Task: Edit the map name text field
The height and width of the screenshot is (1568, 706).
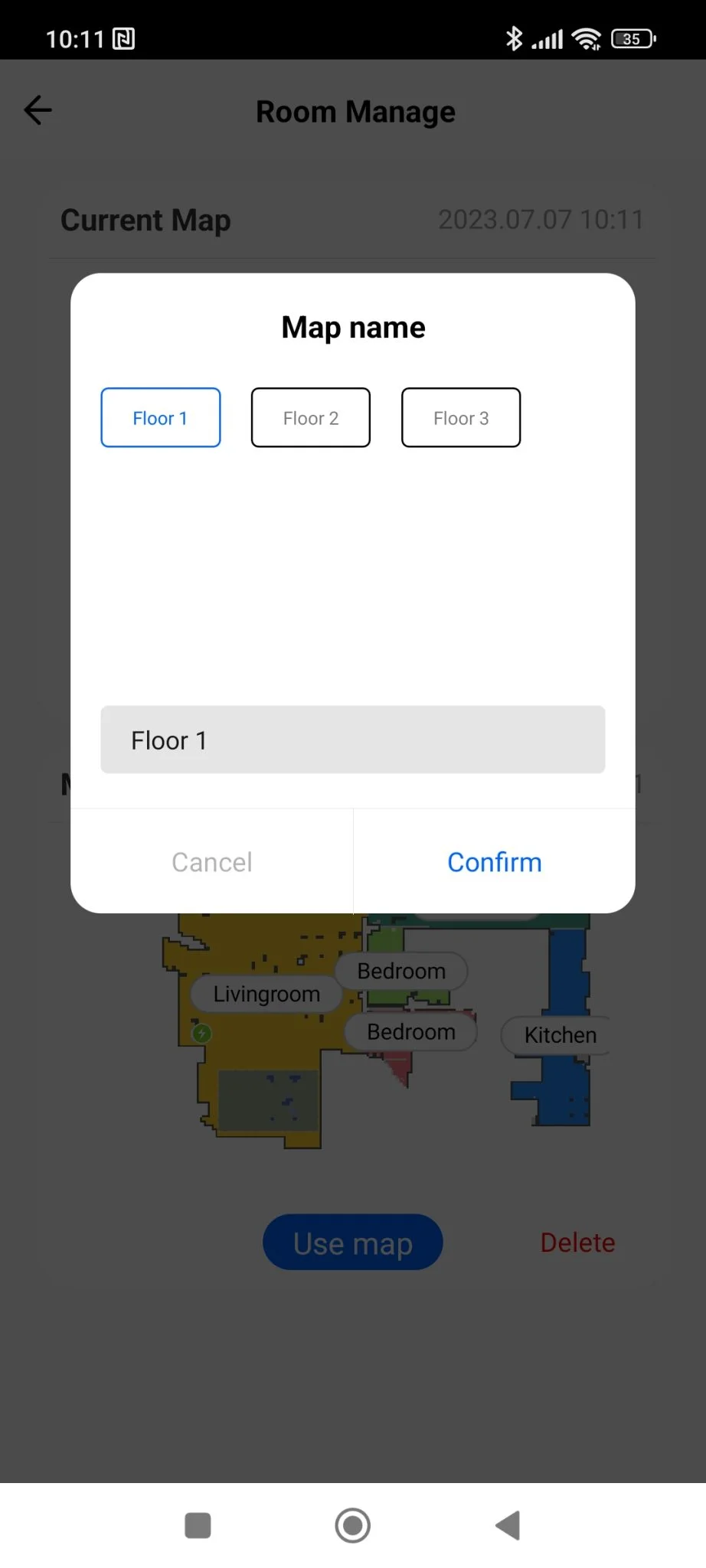Action: (352, 740)
